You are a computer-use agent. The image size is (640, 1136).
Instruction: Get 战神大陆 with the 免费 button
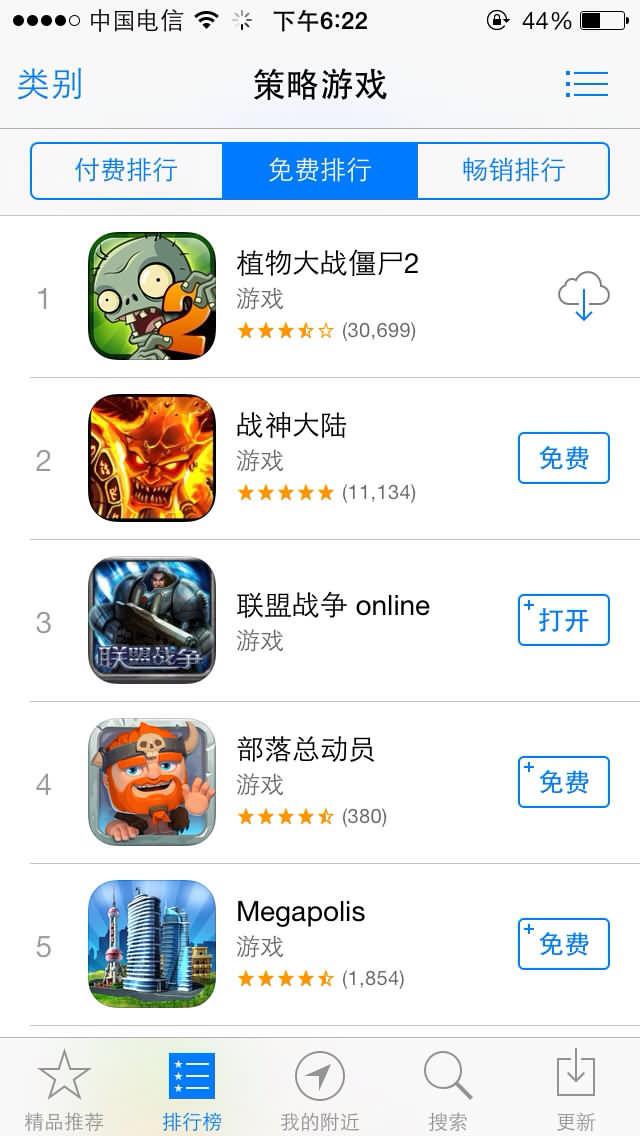[563, 458]
